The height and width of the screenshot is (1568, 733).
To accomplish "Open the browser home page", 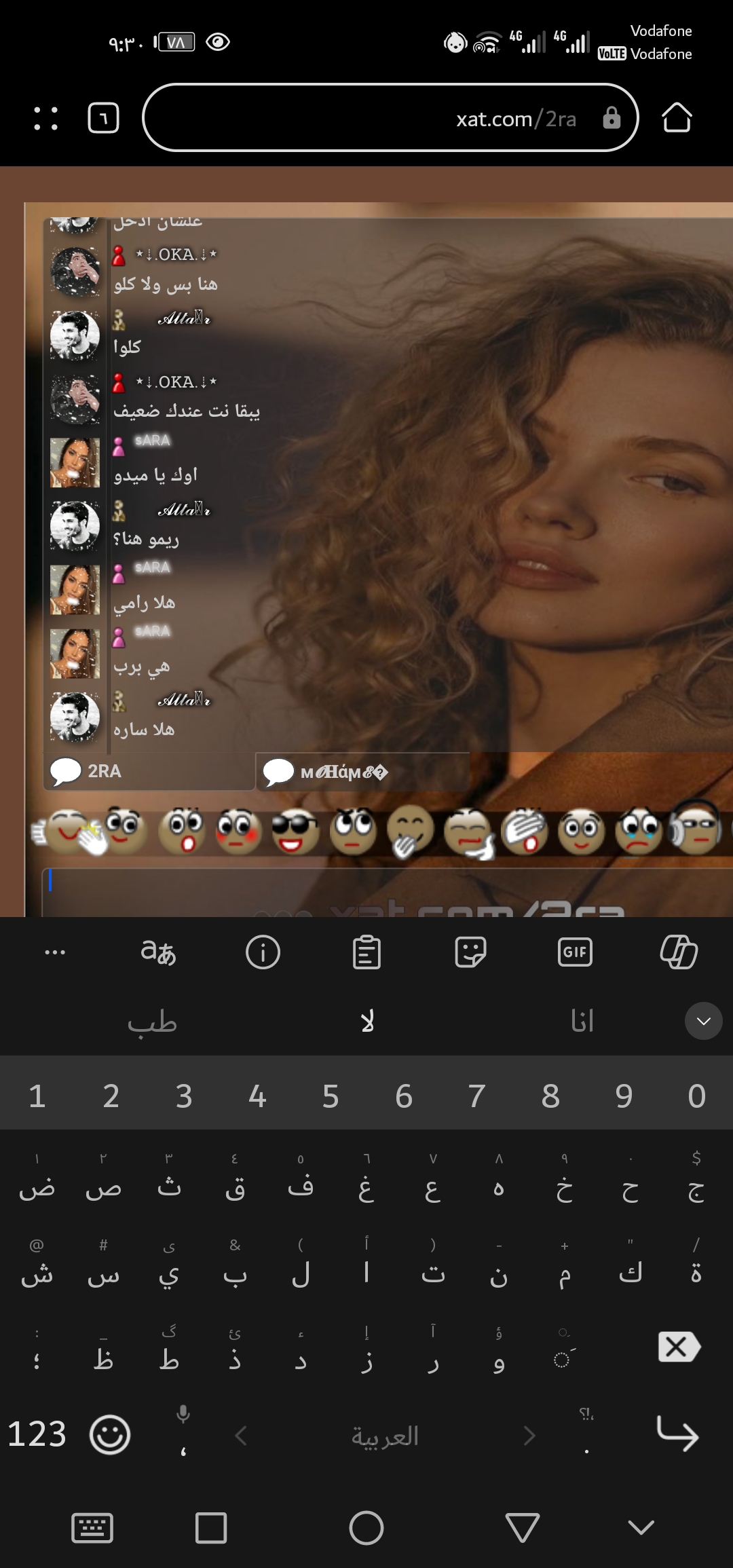I will coord(676,118).
